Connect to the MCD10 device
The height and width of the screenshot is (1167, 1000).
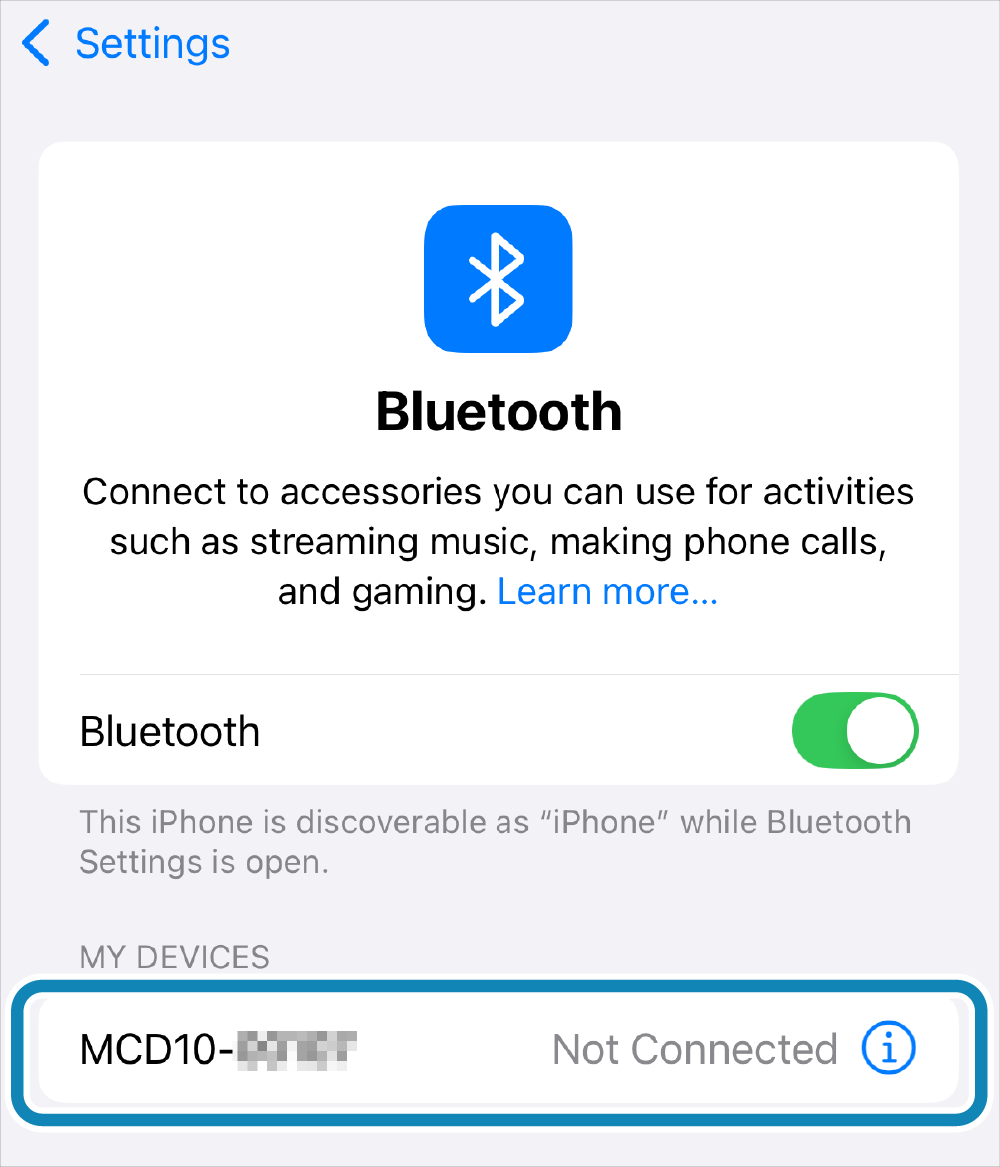pyautogui.click(x=300, y=1049)
